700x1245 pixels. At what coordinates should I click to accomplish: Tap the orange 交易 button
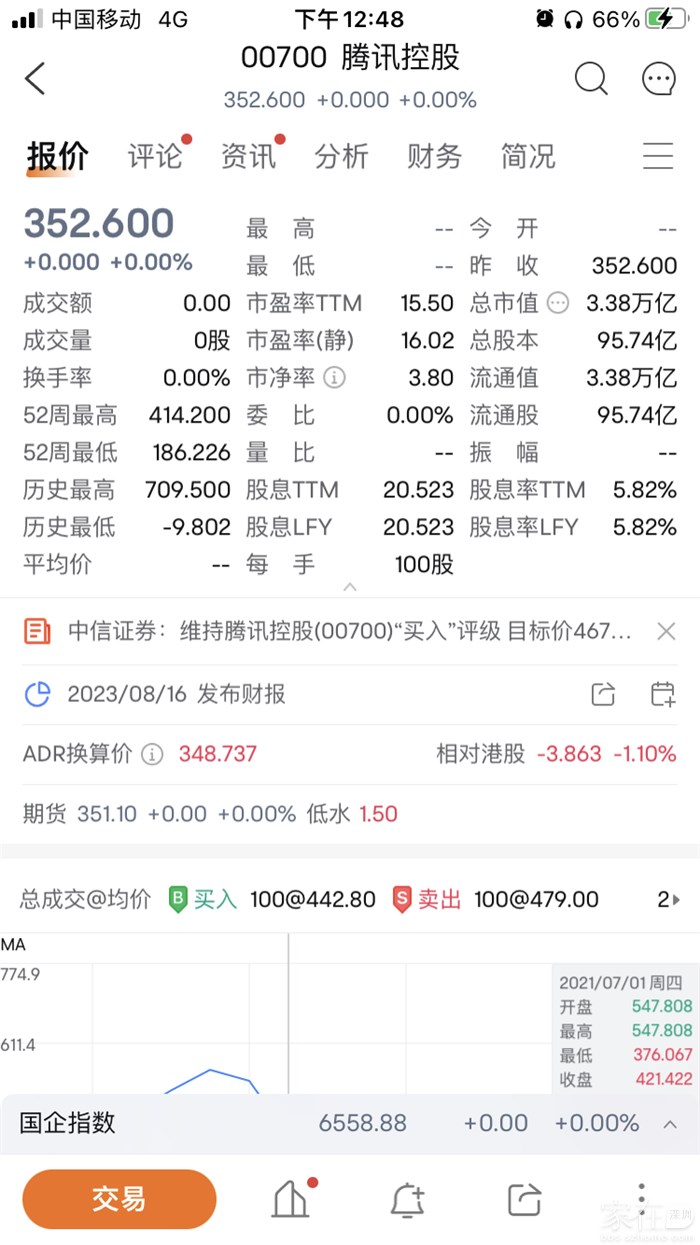point(119,1199)
